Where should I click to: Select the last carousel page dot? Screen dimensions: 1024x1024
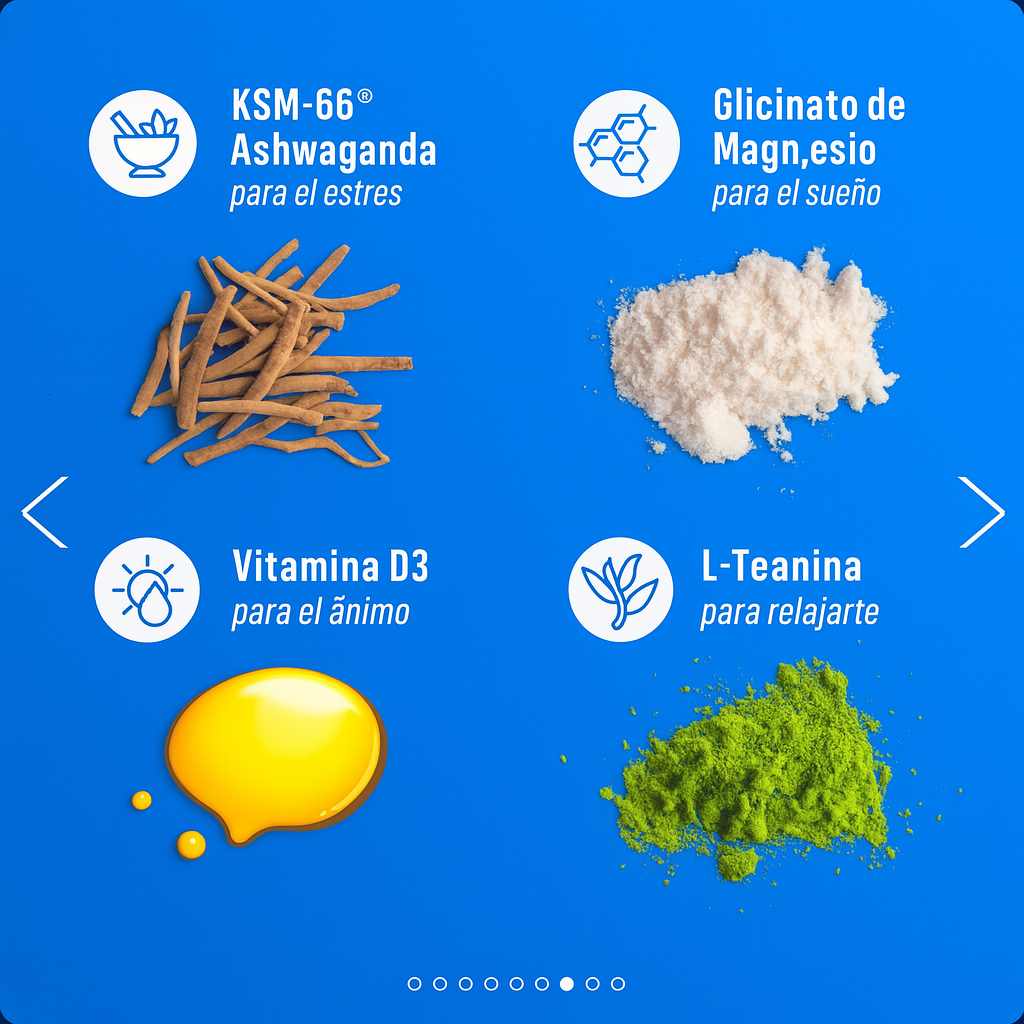pyautogui.click(x=618, y=984)
